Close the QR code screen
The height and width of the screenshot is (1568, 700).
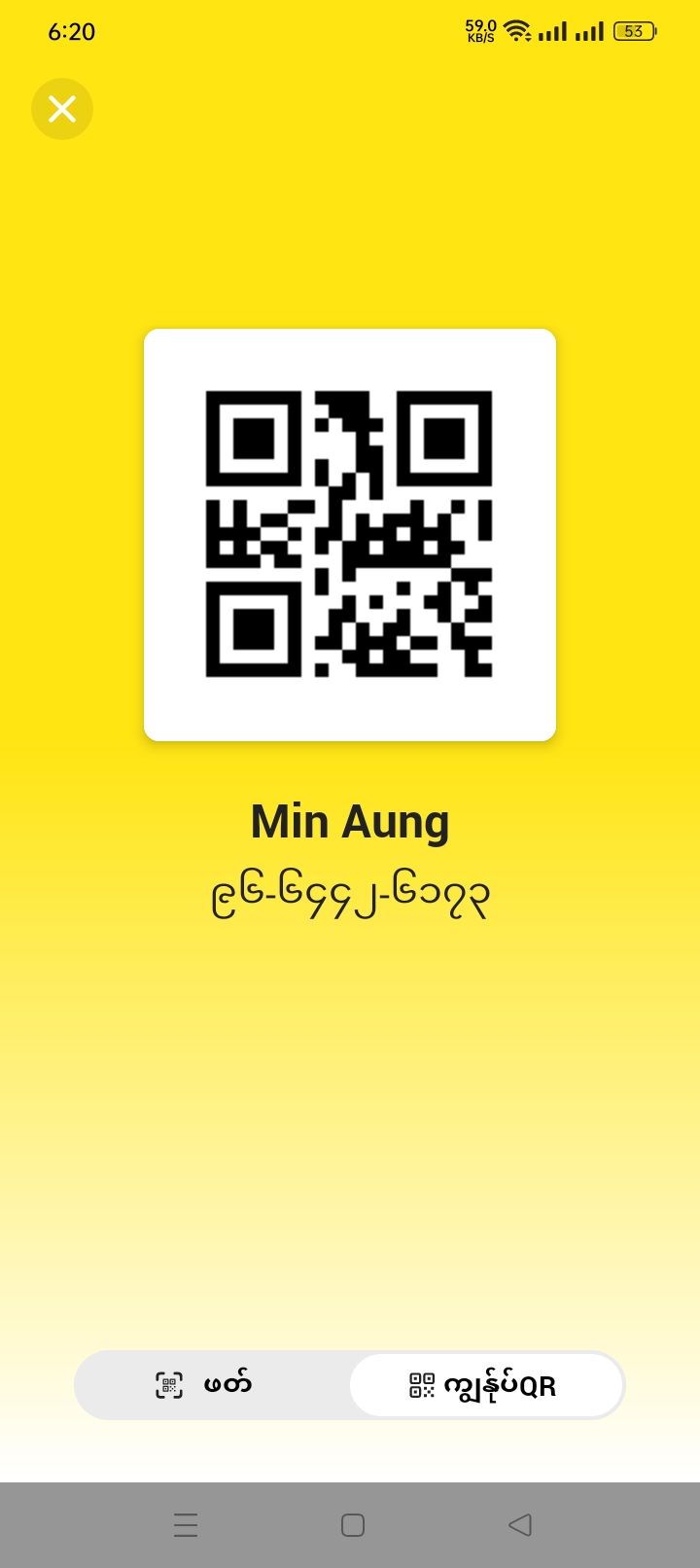coord(62,109)
